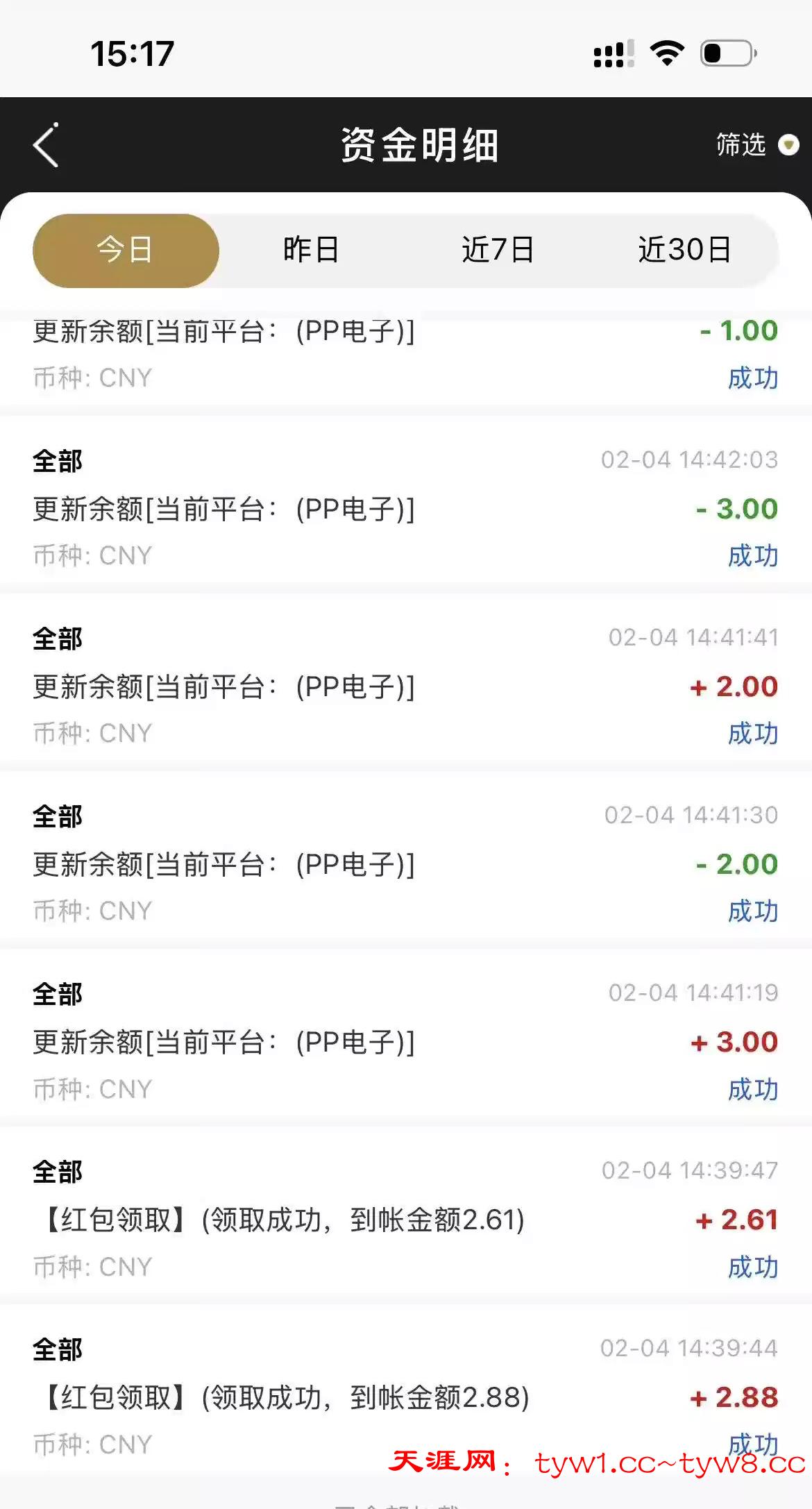View the 近30日 records
This screenshot has width=812, height=1509.
[684, 251]
